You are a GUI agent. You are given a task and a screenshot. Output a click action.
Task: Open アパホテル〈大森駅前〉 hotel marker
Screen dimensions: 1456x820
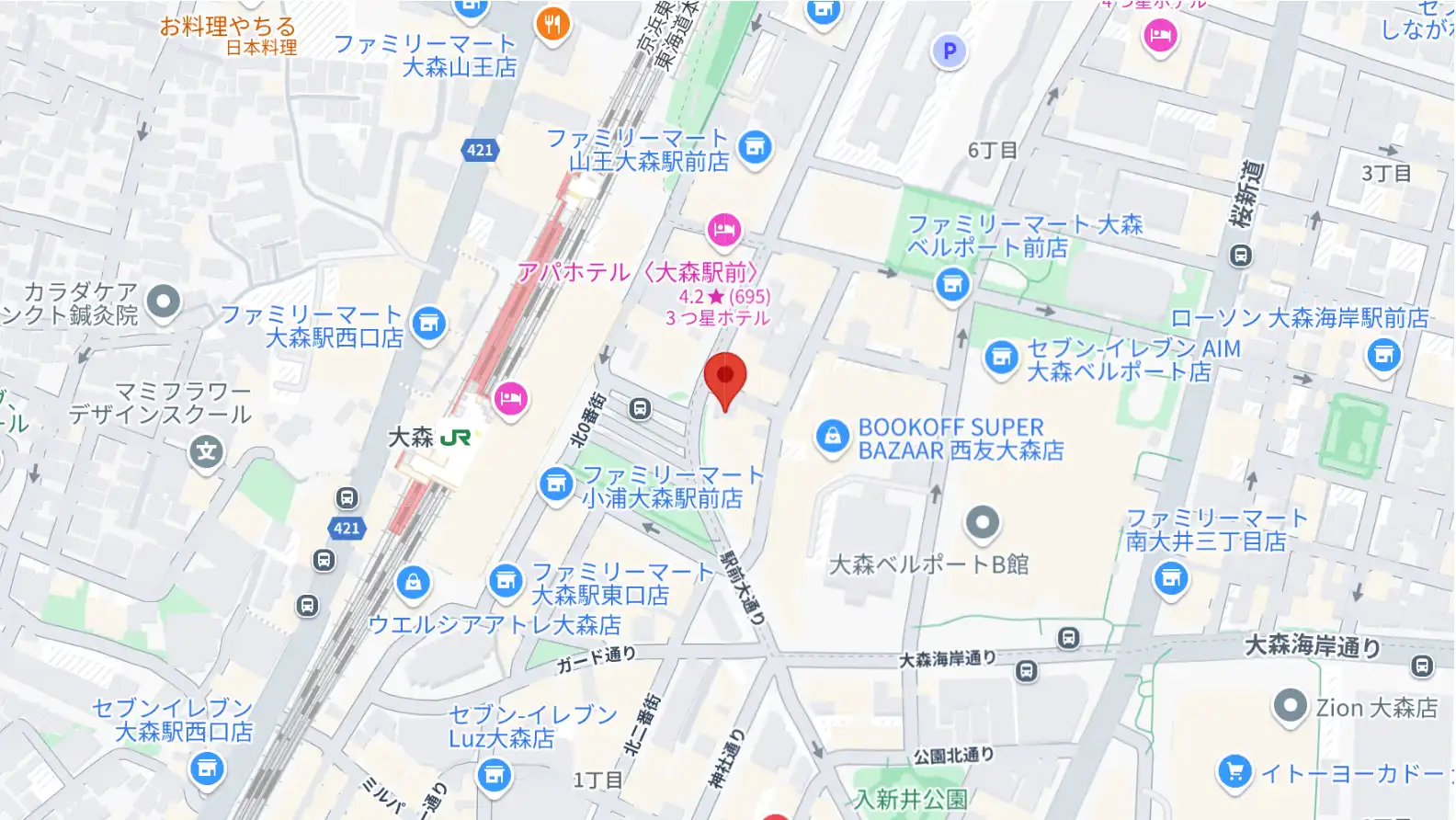coord(723,230)
